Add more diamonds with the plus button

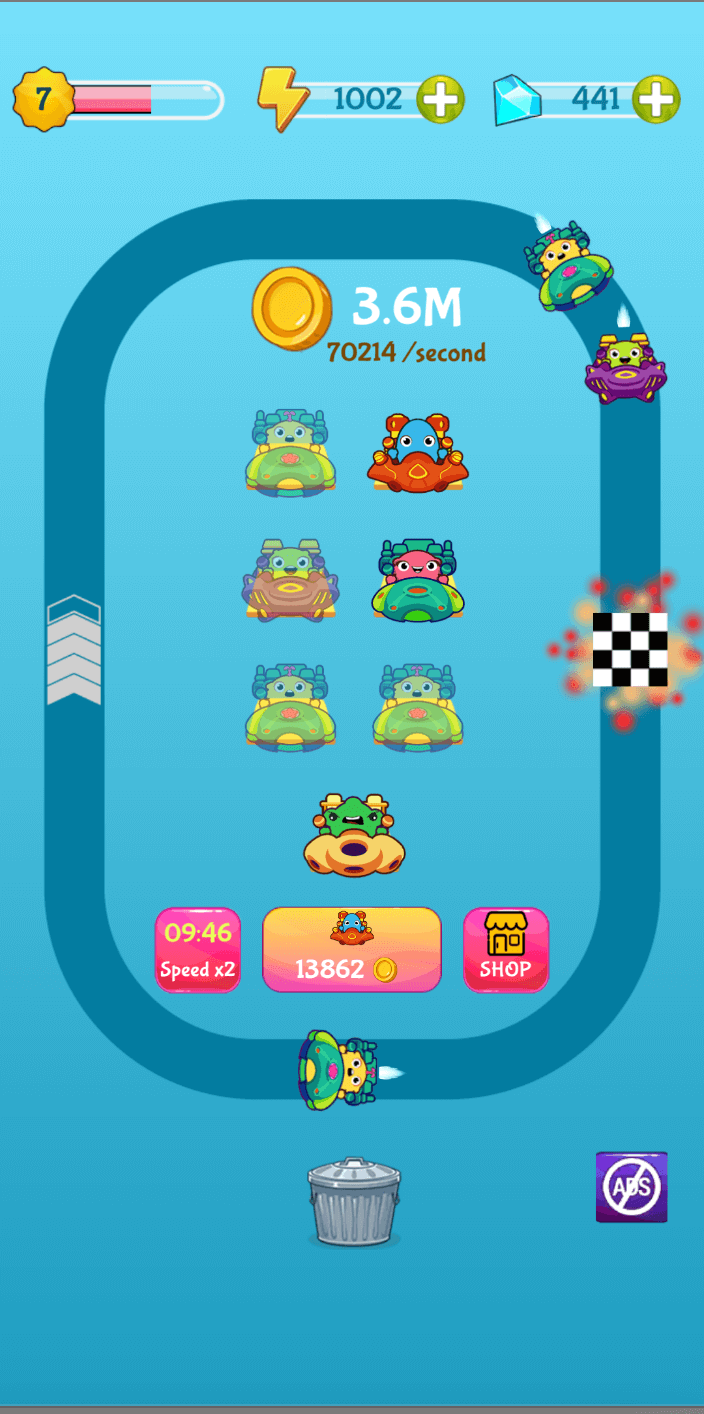[x=656, y=99]
